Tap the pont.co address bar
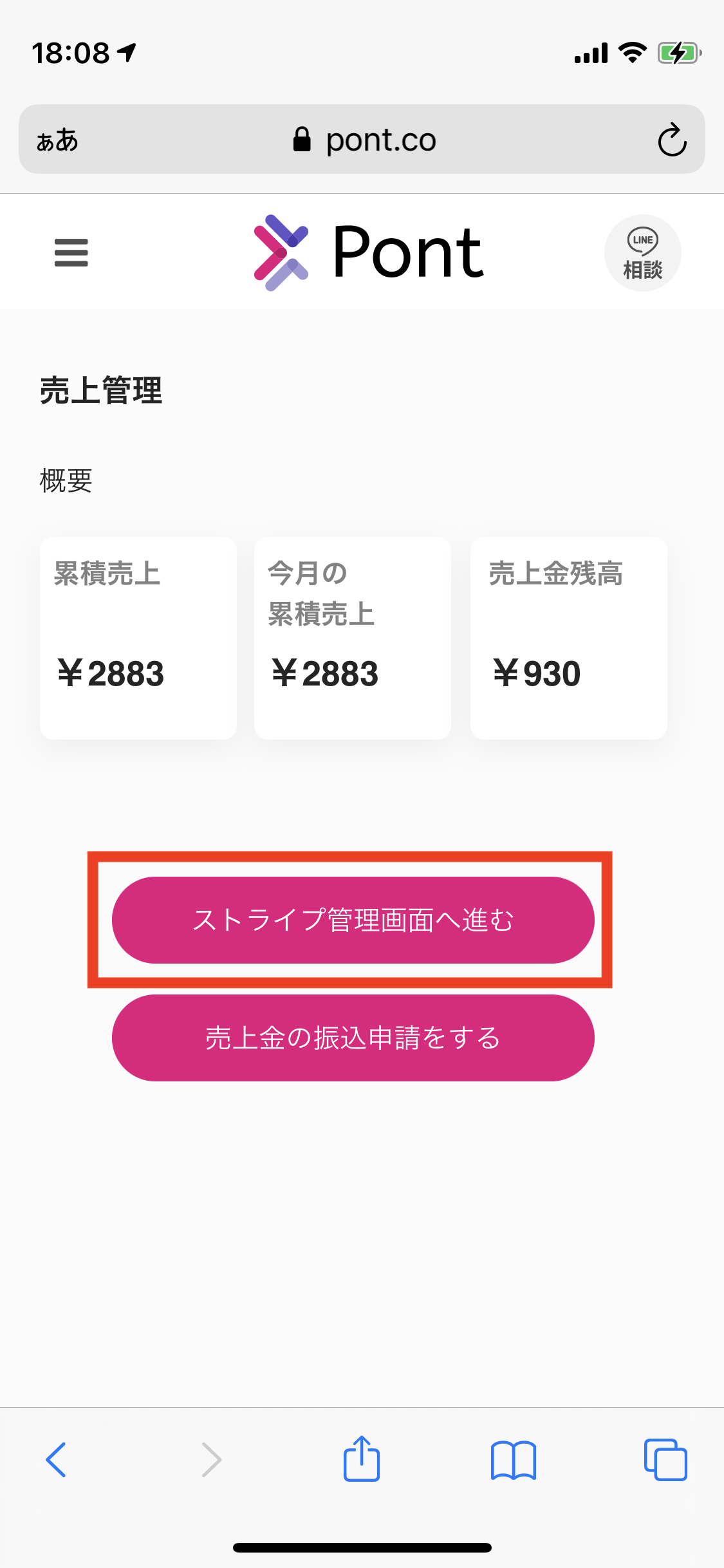Image resolution: width=724 pixels, height=1568 pixels. tap(364, 140)
